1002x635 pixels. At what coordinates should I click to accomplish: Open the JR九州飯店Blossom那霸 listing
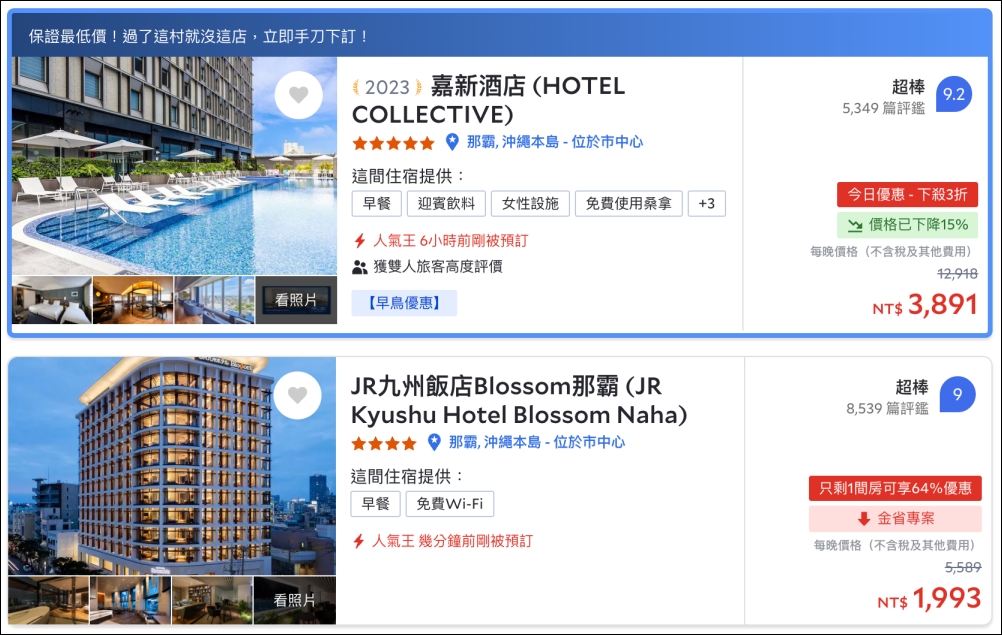point(519,400)
